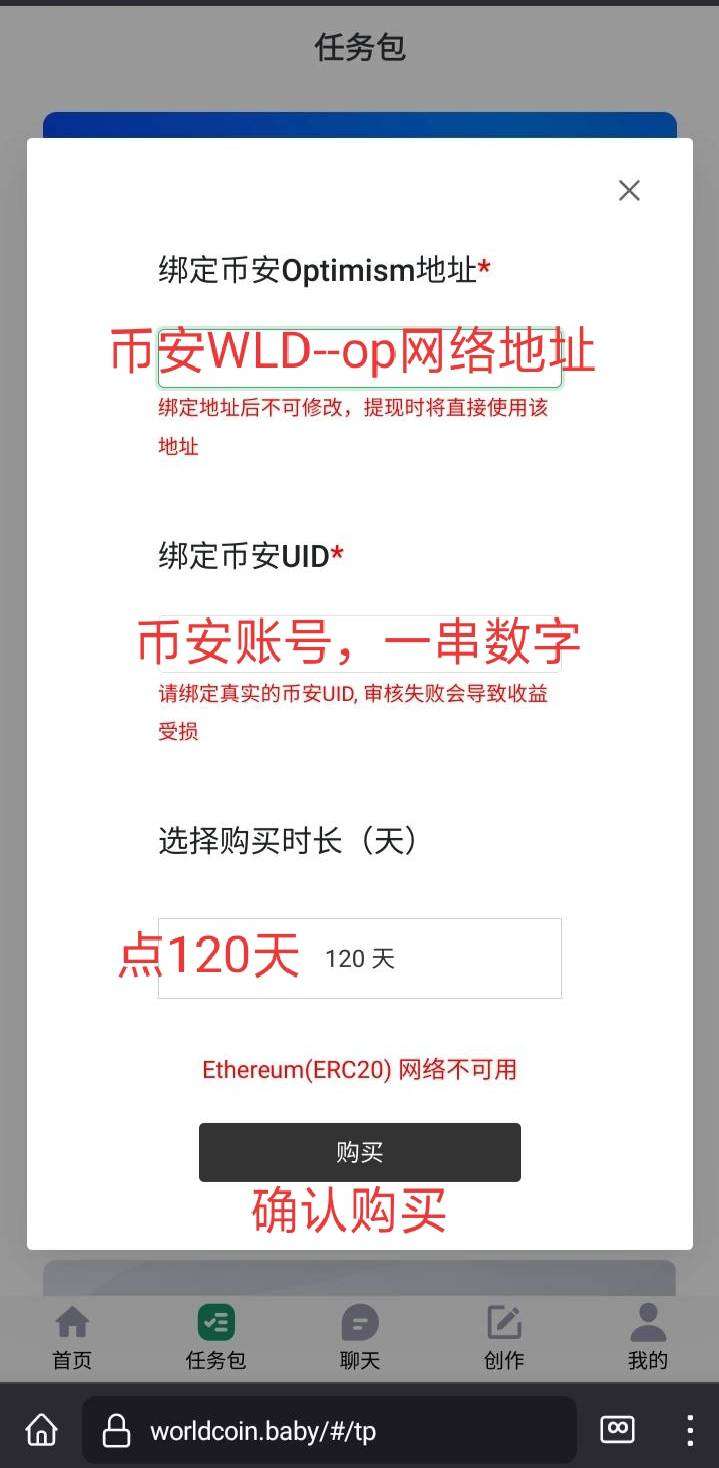Viewport: 719px width, 1468px height.
Task: Open the browser tab switcher
Action: [x=617, y=1430]
